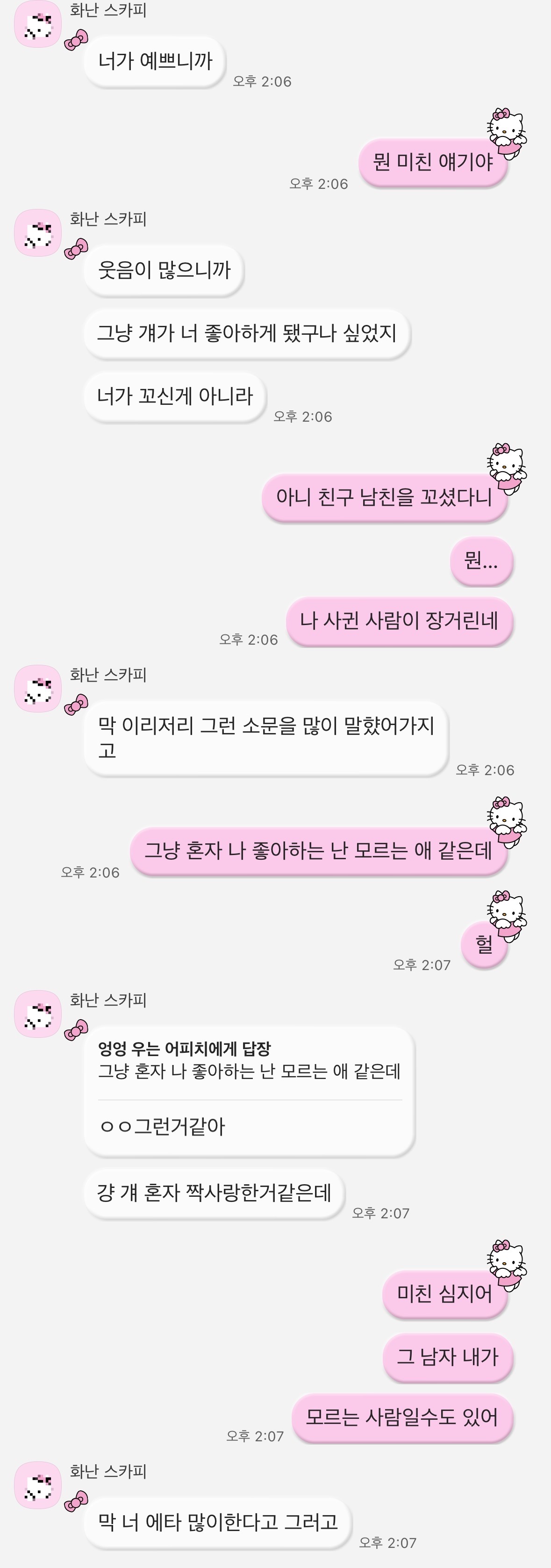The width and height of the screenshot is (551, 1568).
Task: Open 화난 스카피's profile picture beside "너가 예쁘니까"
Action: pyautogui.click(x=38, y=24)
